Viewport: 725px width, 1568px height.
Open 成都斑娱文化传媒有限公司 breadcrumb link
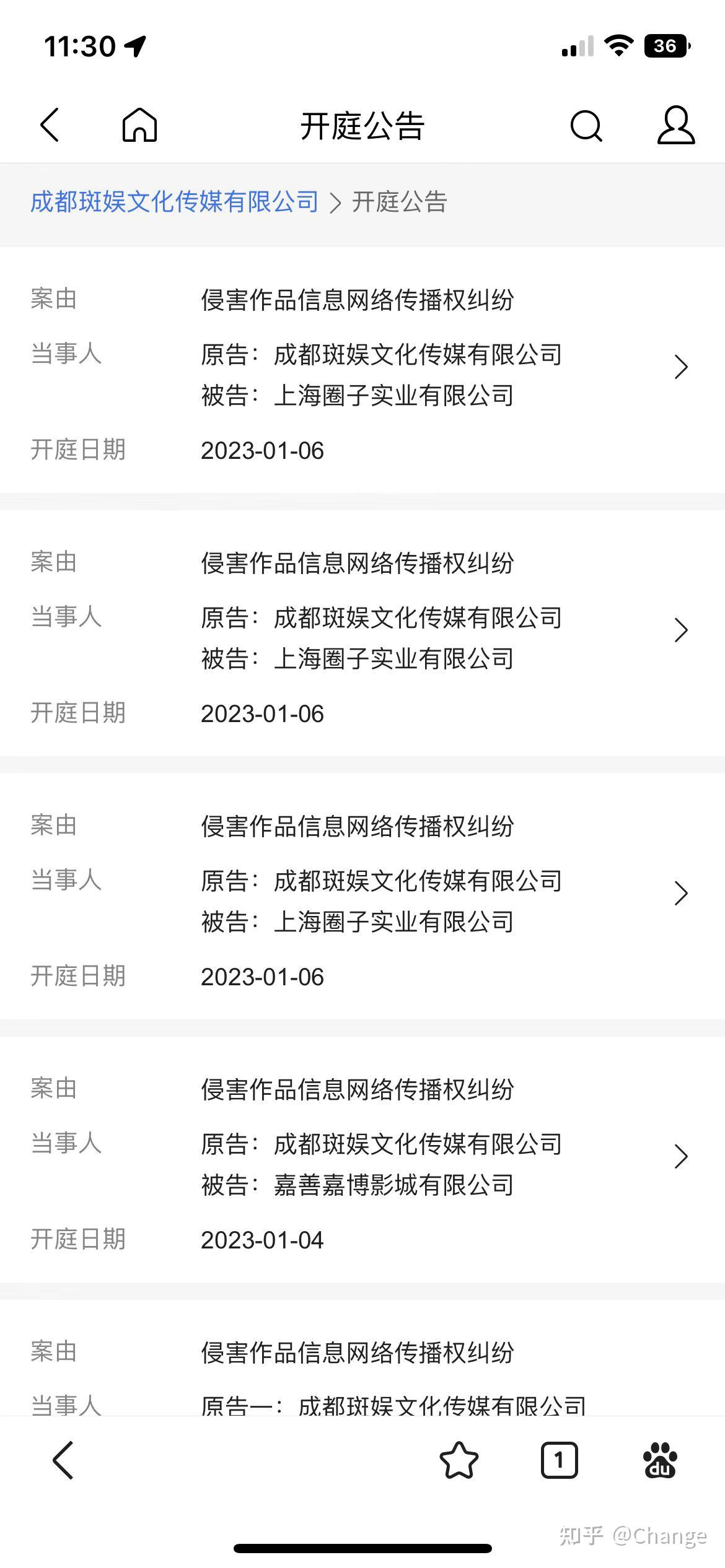click(175, 203)
